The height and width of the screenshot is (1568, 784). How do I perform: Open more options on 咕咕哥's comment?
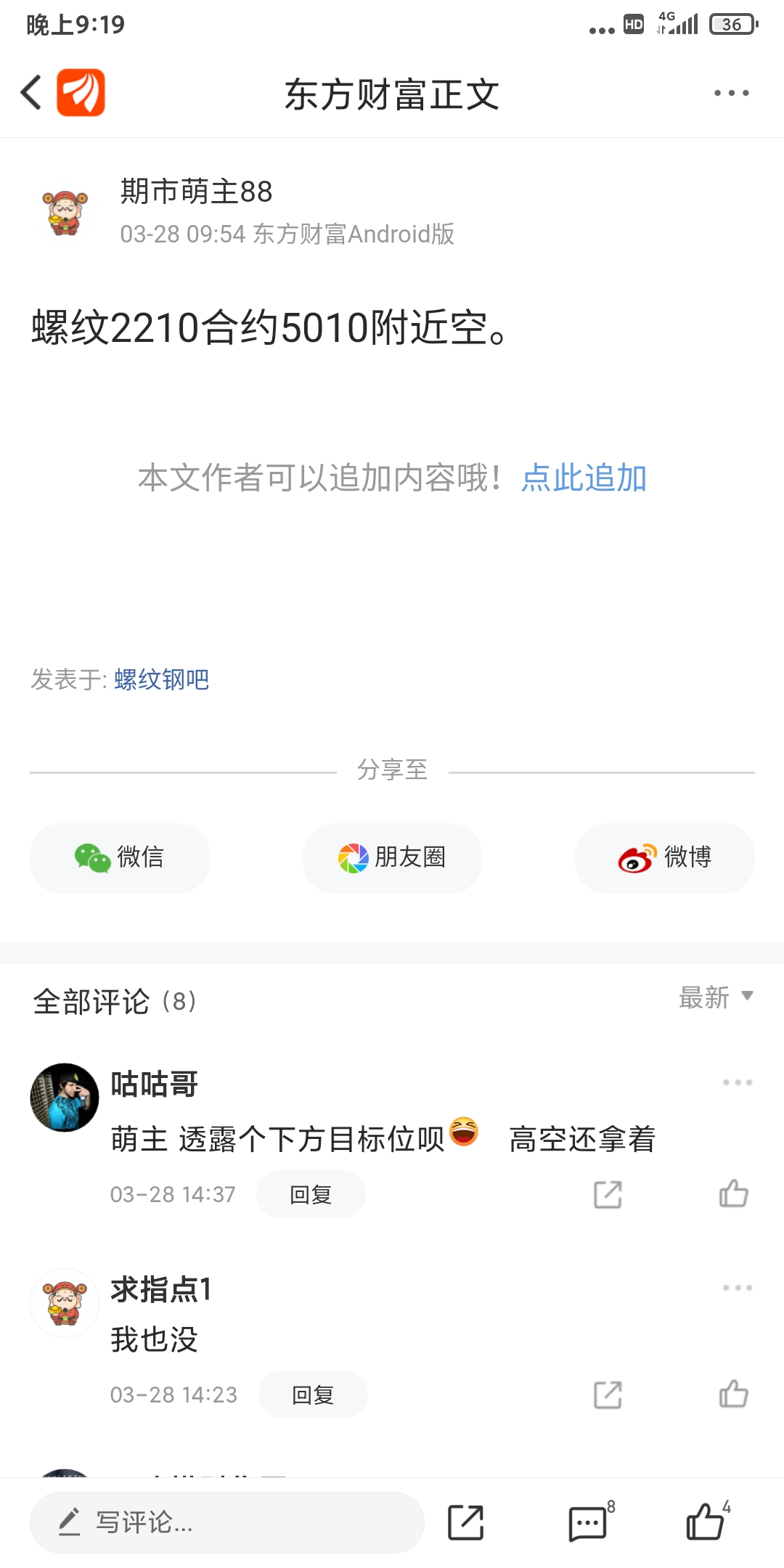pyautogui.click(x=738, y=1082)
